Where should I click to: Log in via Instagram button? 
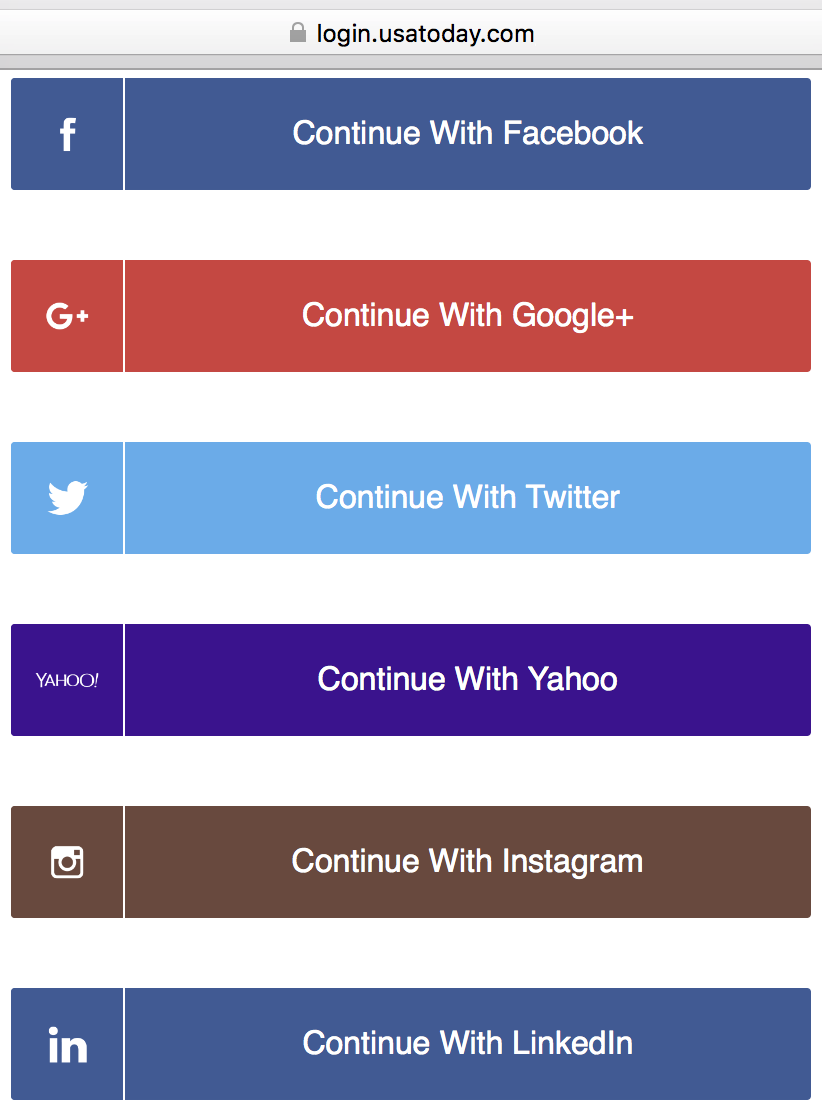click(467, 862)
